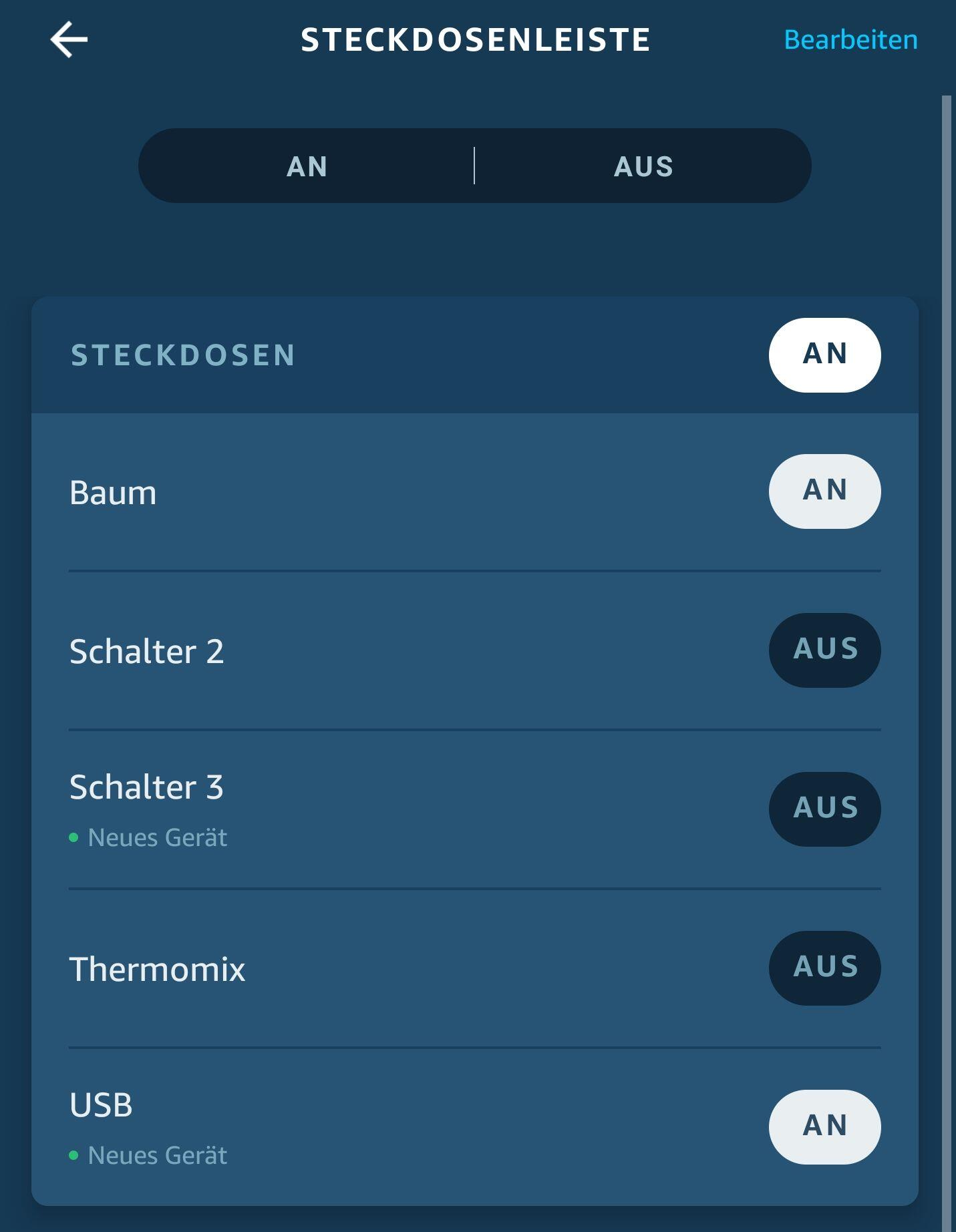Switch the whole power strip AUS
The height and width of the screenshot is (1232, 956).
643,166
